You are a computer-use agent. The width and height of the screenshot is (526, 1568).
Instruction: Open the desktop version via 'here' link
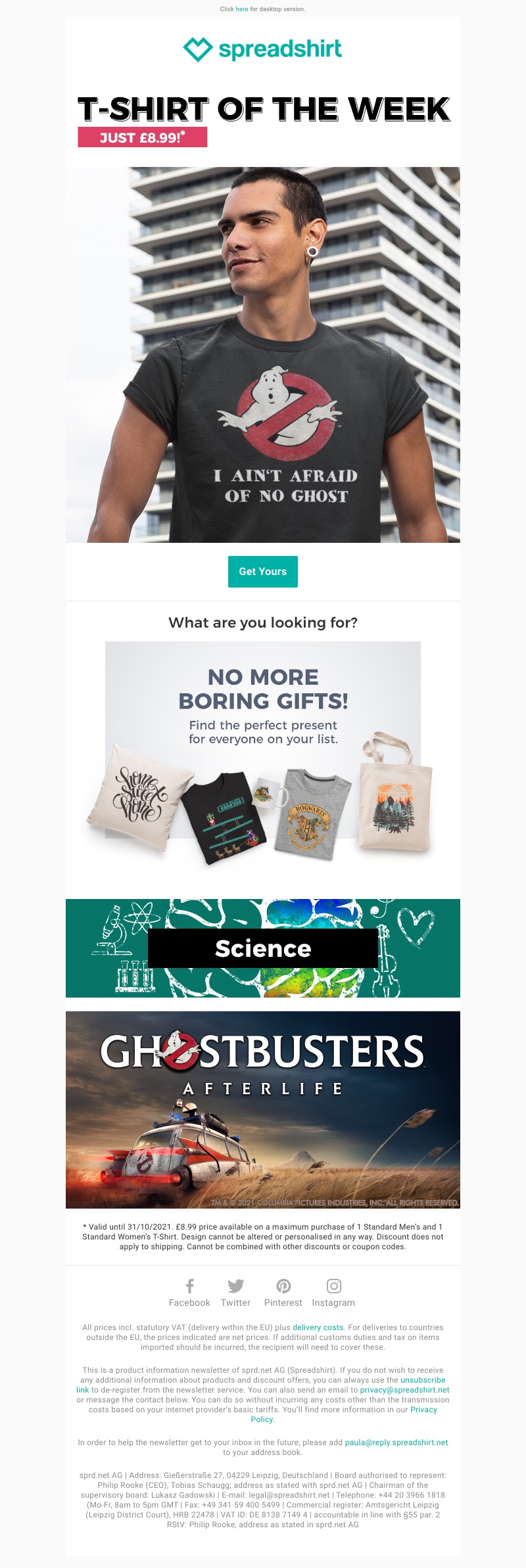coord(242,9)
